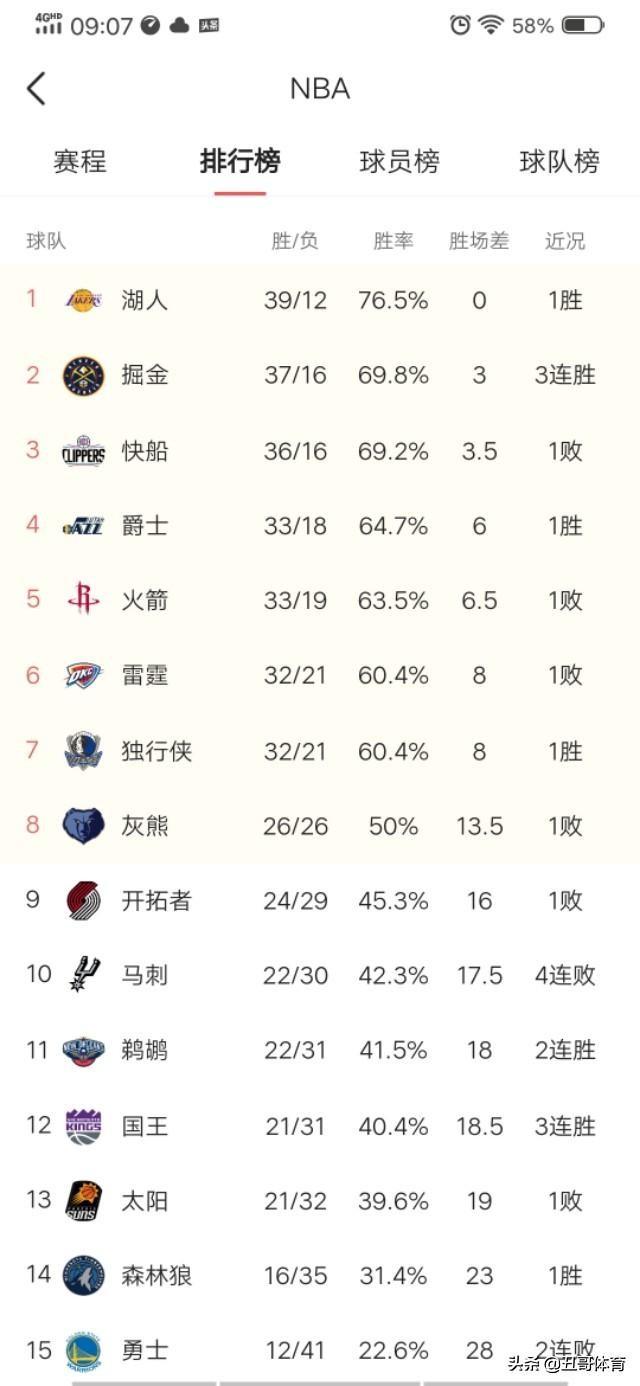The width and height of the screenshot is (640, 1386).
Task: Select the 爵士 team row
Action: pos(320,526)
